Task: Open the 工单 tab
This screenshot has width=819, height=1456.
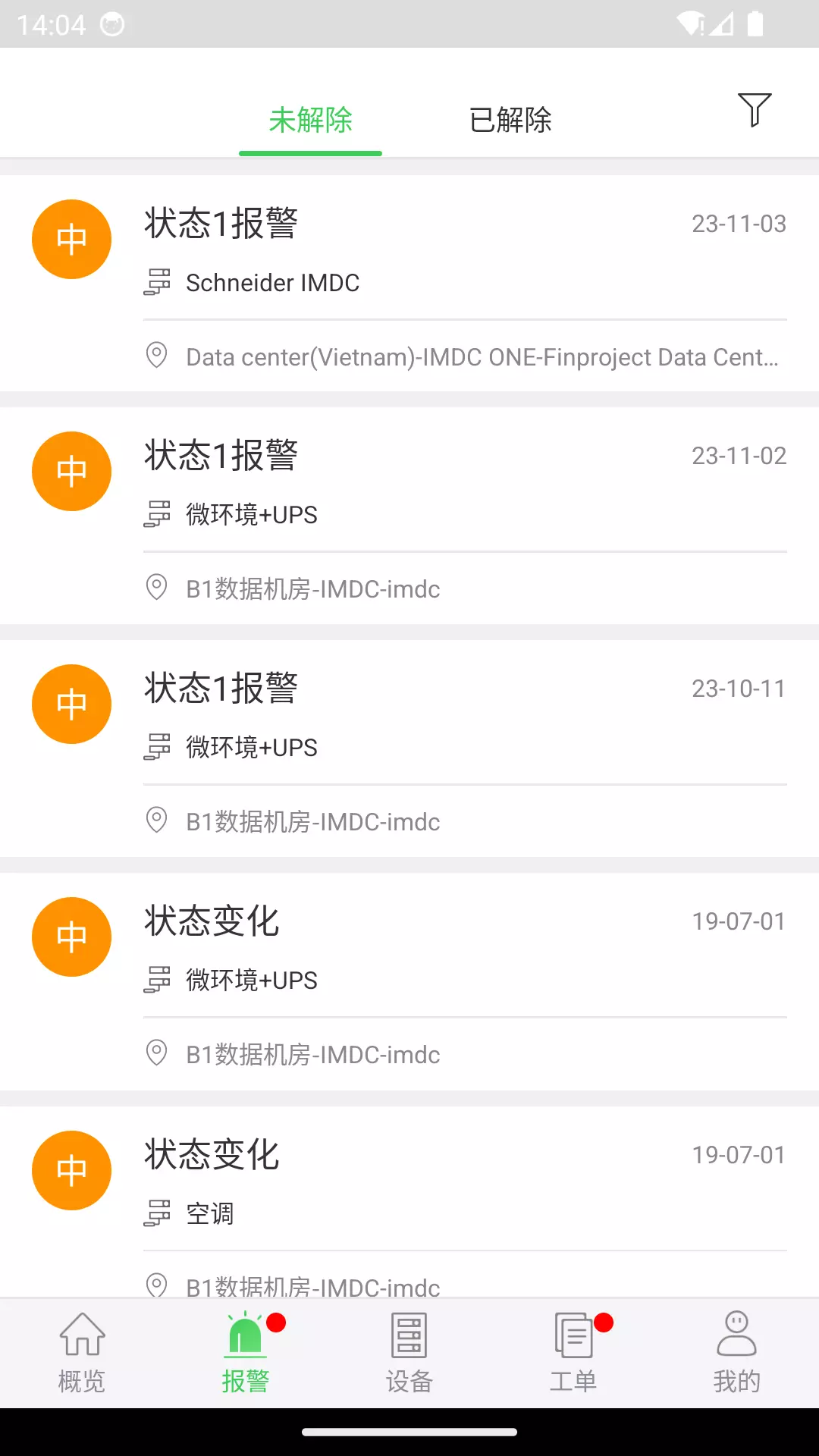Action: pyautogui.click(x=573, y=1353)
